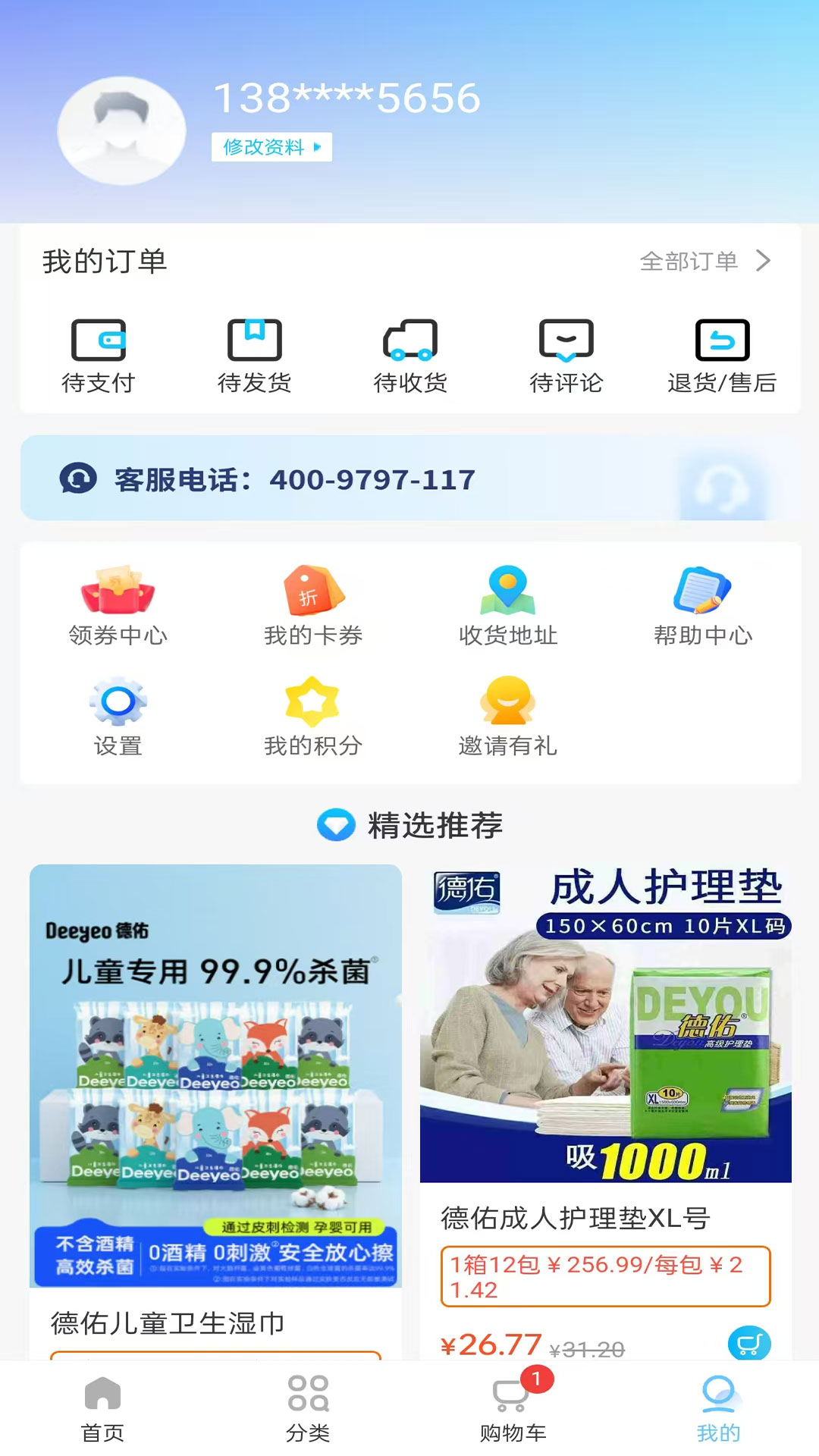This screenshot has width=819, height=1456.
Task: Open the 帮助中心 help center icon
Action: (x=704, y=597)
